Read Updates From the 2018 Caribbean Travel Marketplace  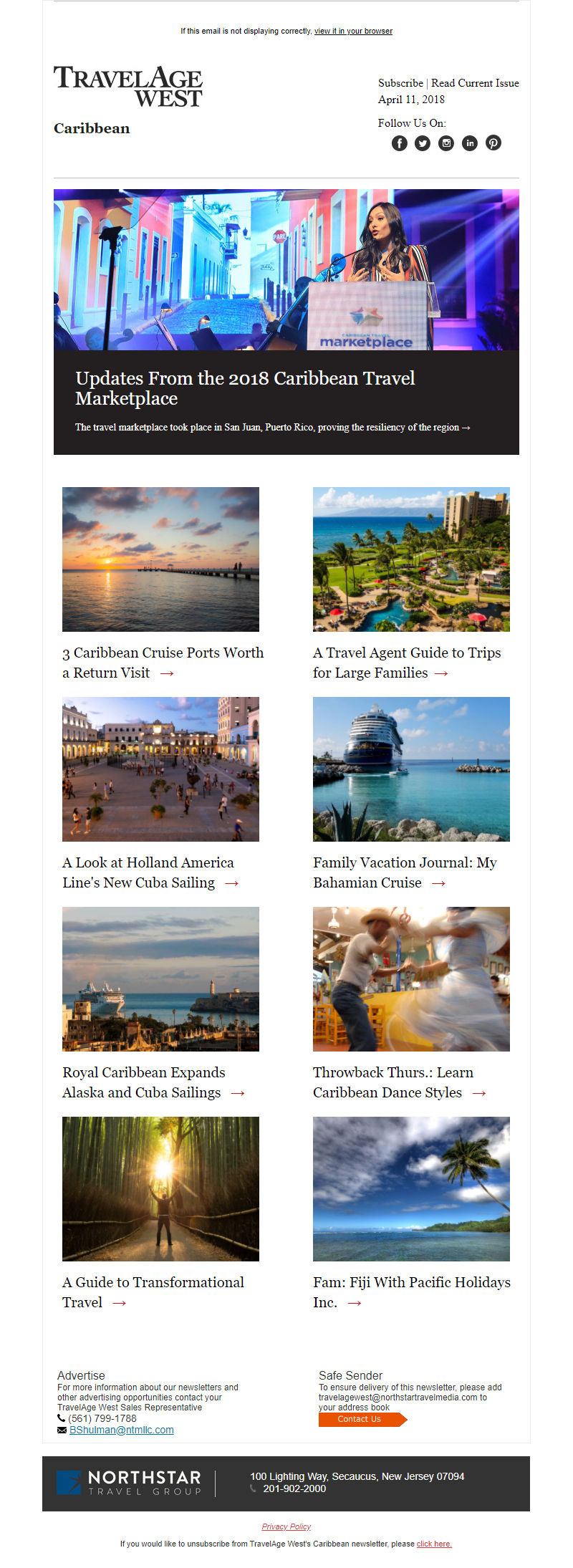point(245,388)
